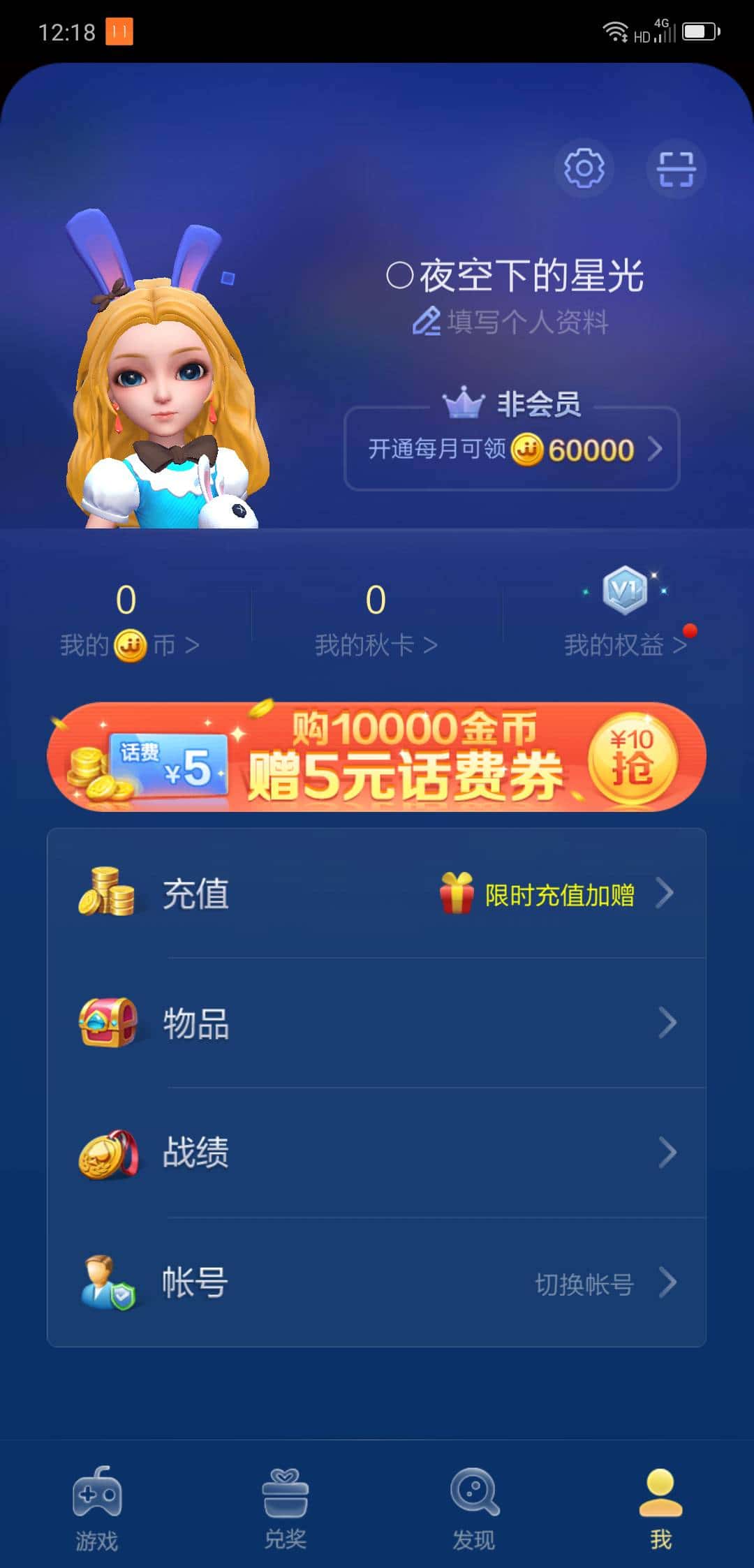Tap the gamepad 游戏 tab icon
Image resolution: width=754 pixels, height=1568 pixels.
coord(96,1494)
